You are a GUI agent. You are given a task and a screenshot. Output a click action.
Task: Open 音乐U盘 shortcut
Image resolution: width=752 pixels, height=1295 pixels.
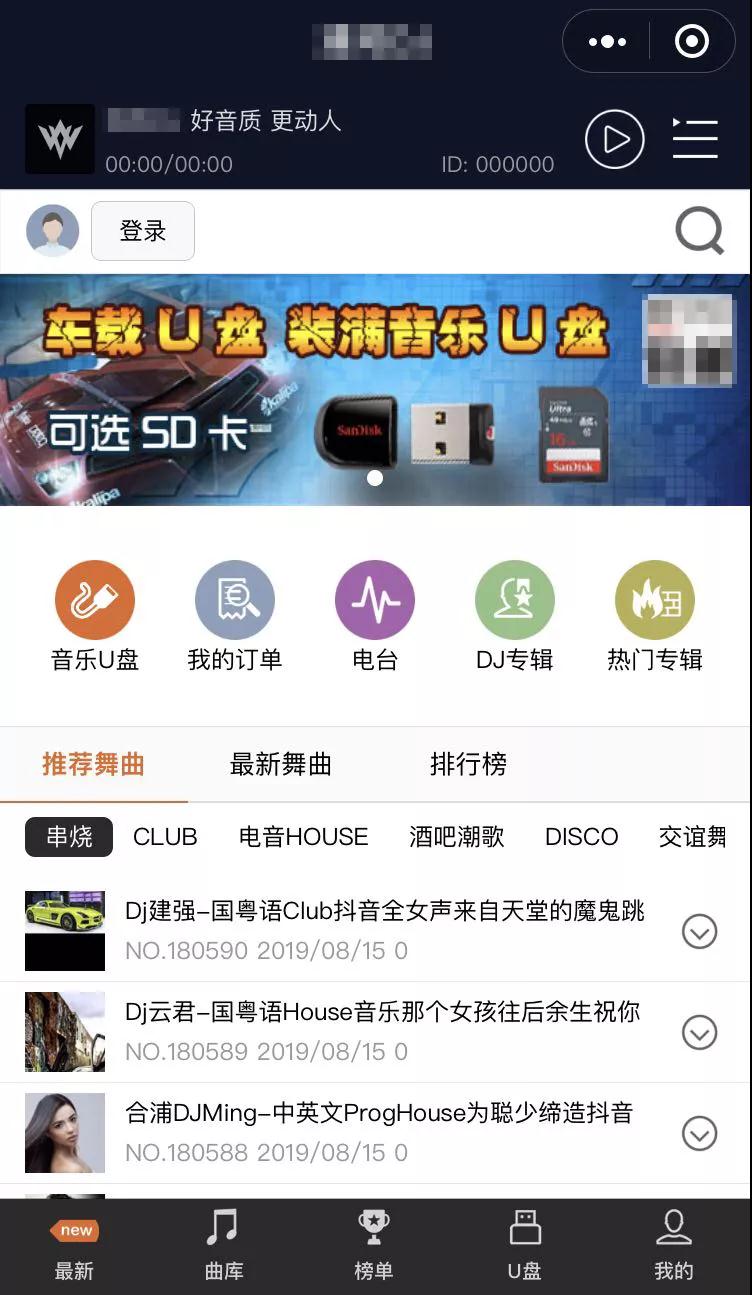pyautogui.click(x=95, y=616)
